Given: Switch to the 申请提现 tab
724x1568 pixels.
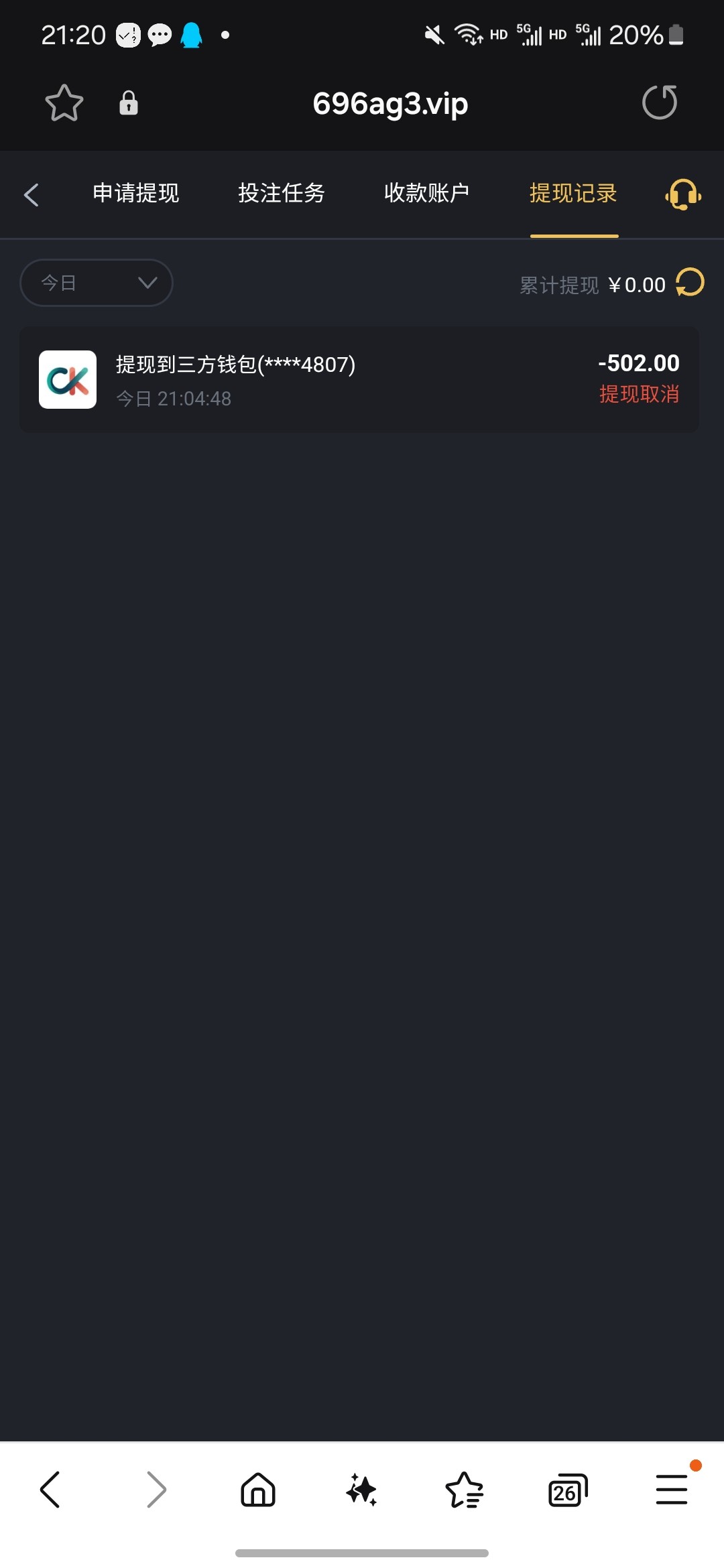Looking at the screenshot, I should 136,193.
